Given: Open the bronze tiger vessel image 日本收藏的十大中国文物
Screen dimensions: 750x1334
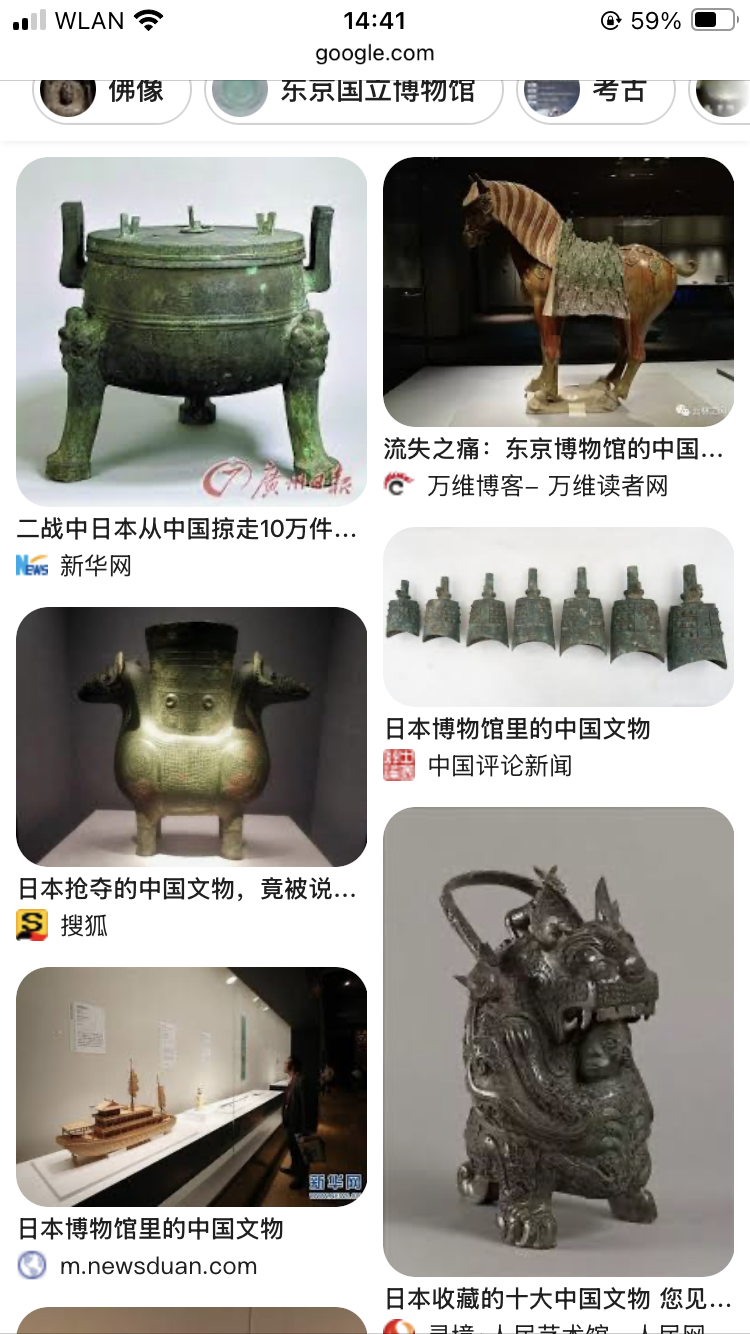Looking at the screenshot, I should tap(558, 1040).
